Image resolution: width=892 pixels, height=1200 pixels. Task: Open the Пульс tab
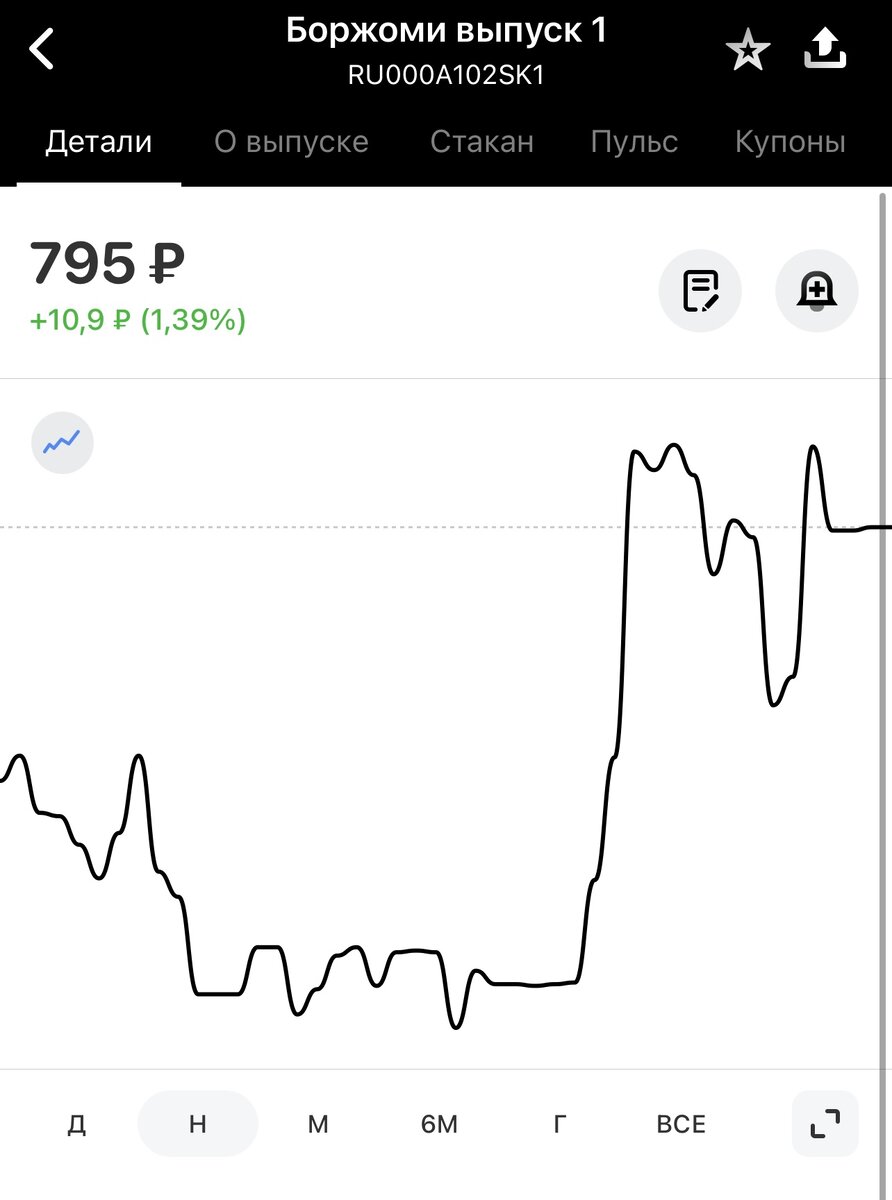pos(634,142)
